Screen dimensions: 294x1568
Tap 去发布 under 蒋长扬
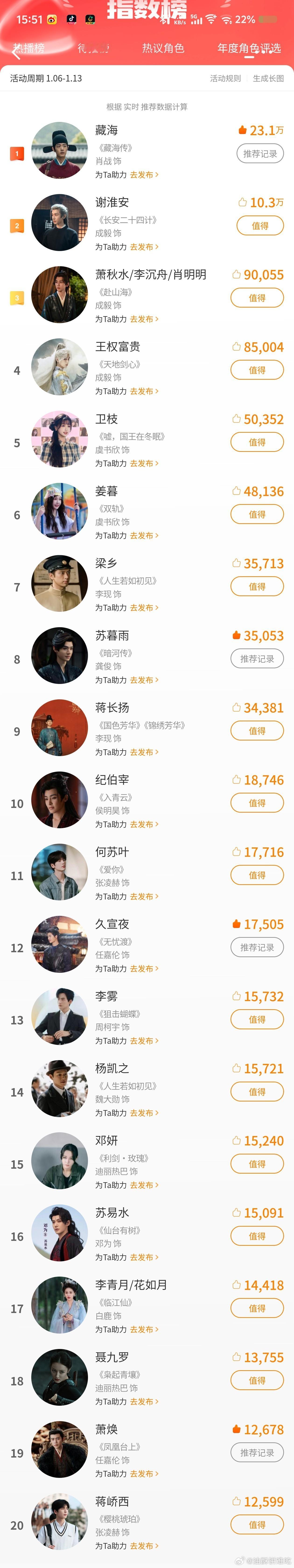point(144,752)
